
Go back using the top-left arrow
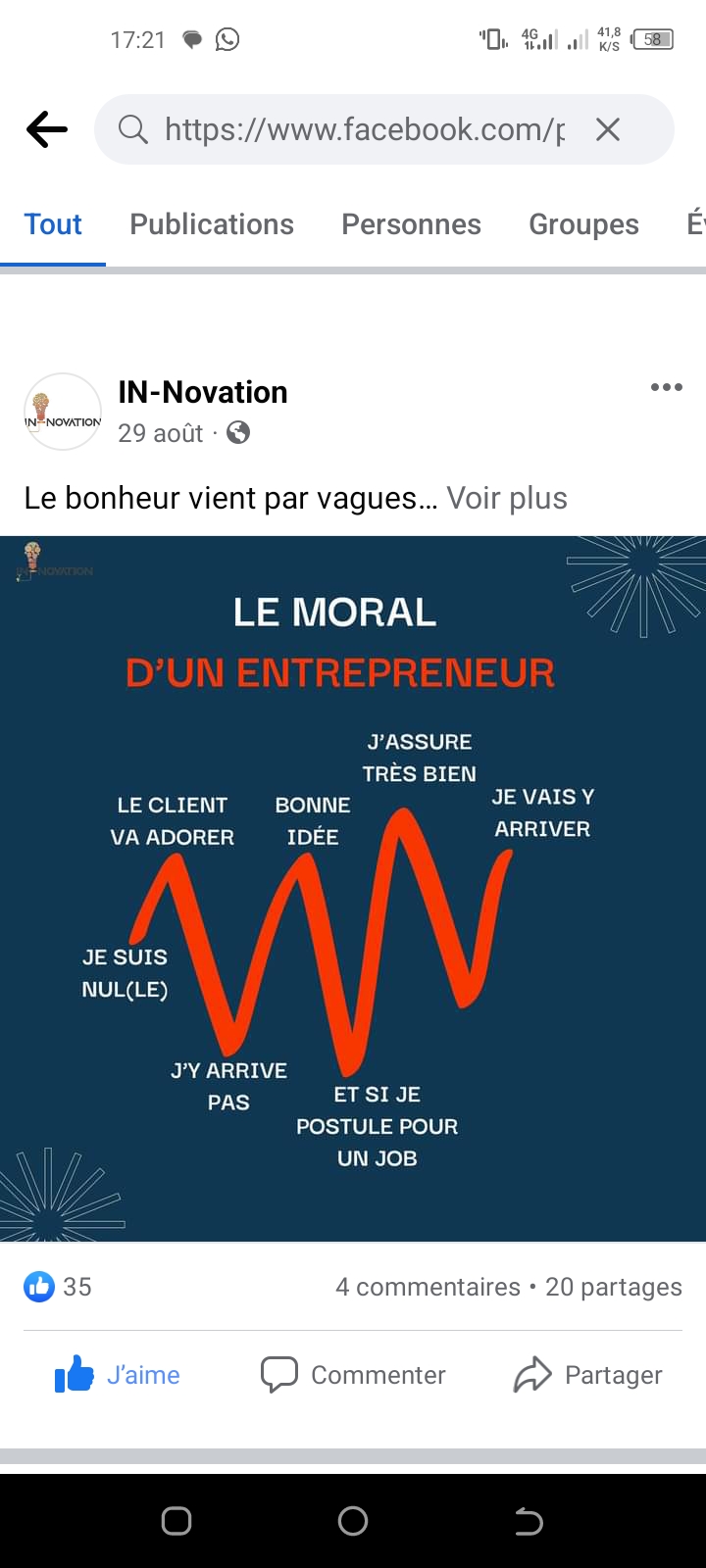coord(47,129)
